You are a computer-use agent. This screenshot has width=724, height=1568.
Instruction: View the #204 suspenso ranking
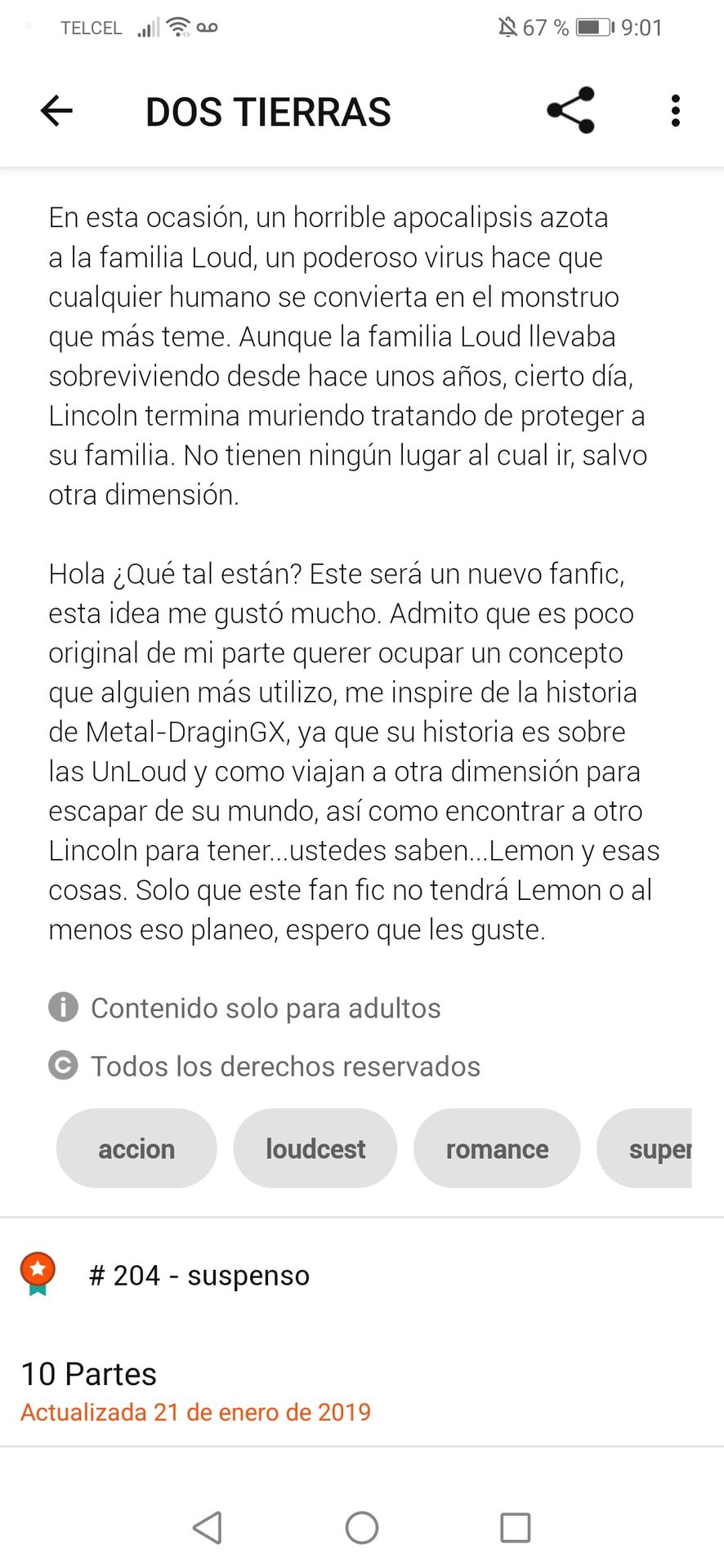click(x=199, y=1275)
